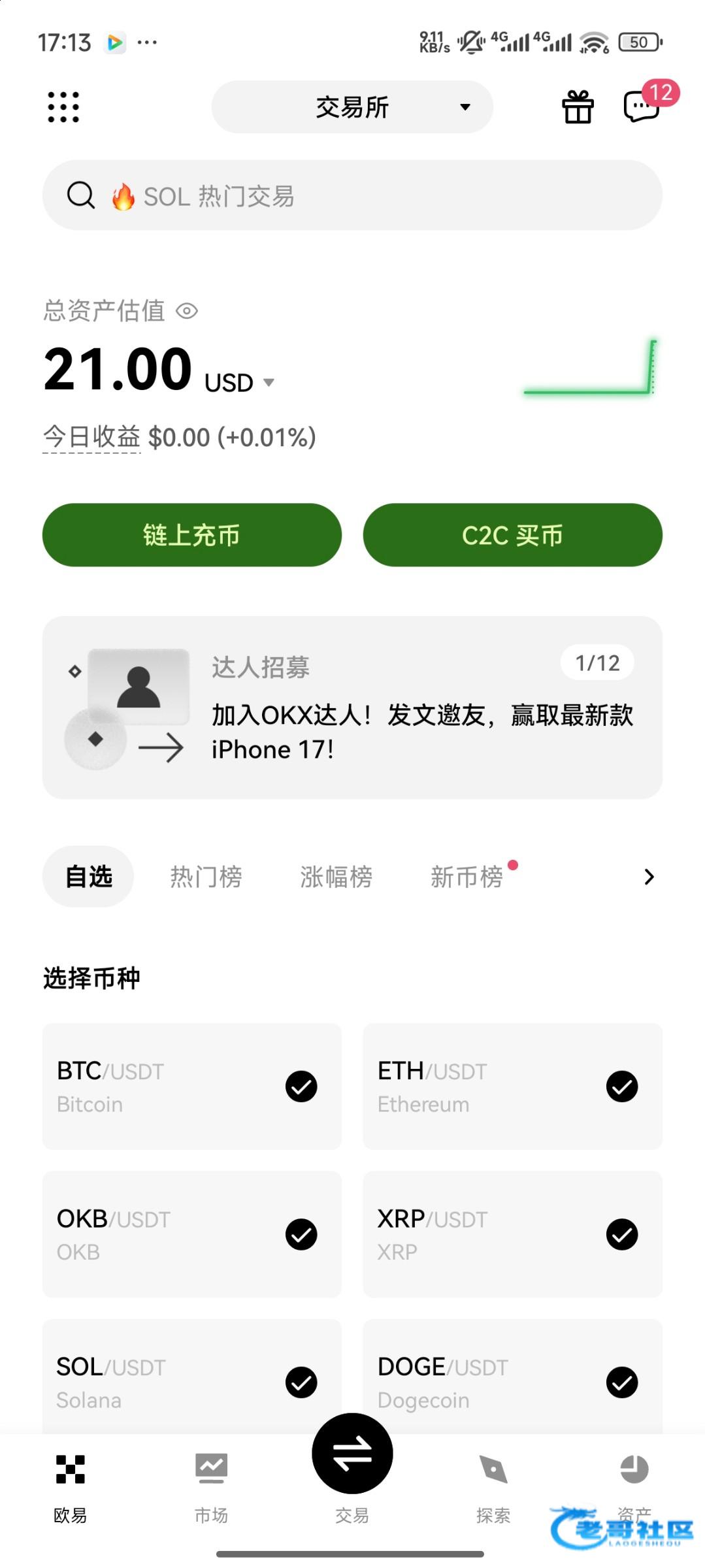Switch to the 热门榜 tab
Image resolution: width=705 pixels, height=1568 pixels.
(x=206, y=877)
